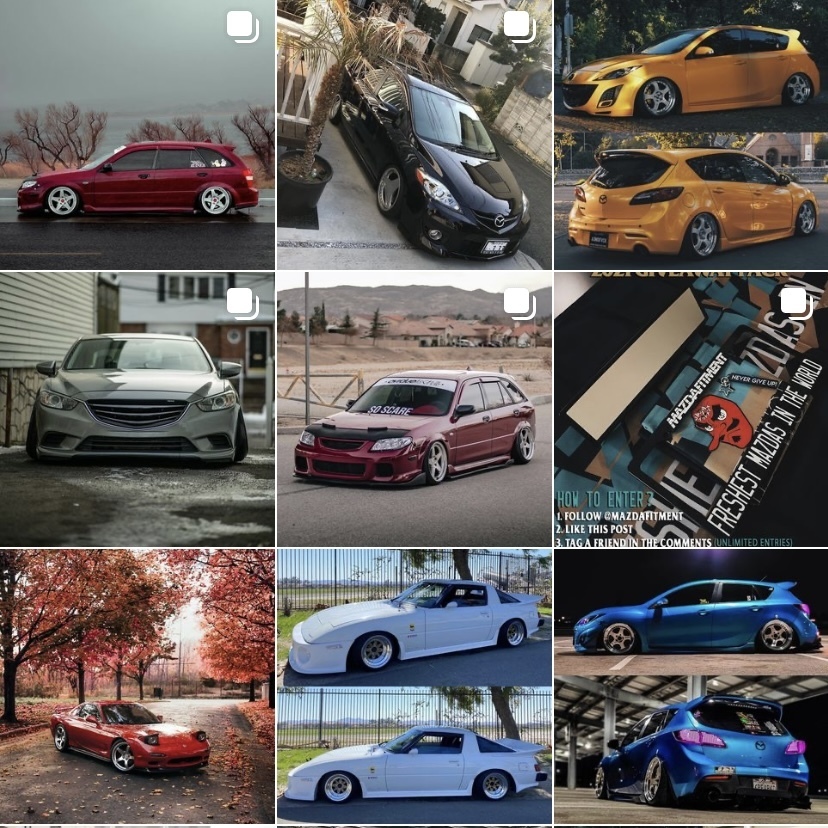Open the silver Mazda 6 sedan post
This screenshot has width=828, height=828.
coord(137,410)
